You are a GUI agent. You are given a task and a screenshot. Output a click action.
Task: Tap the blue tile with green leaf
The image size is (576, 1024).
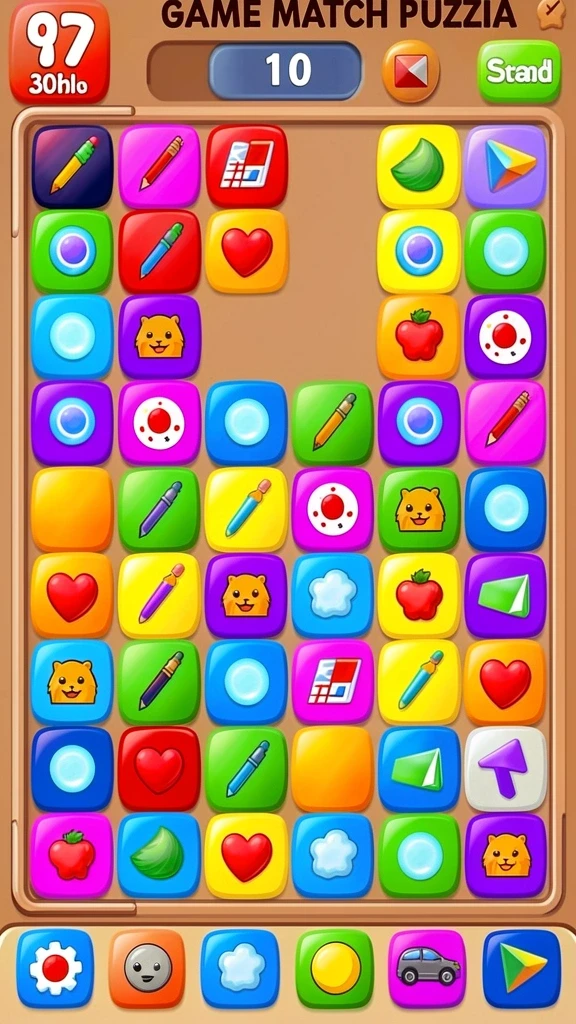pyautogui.click(x=159, y=855)
